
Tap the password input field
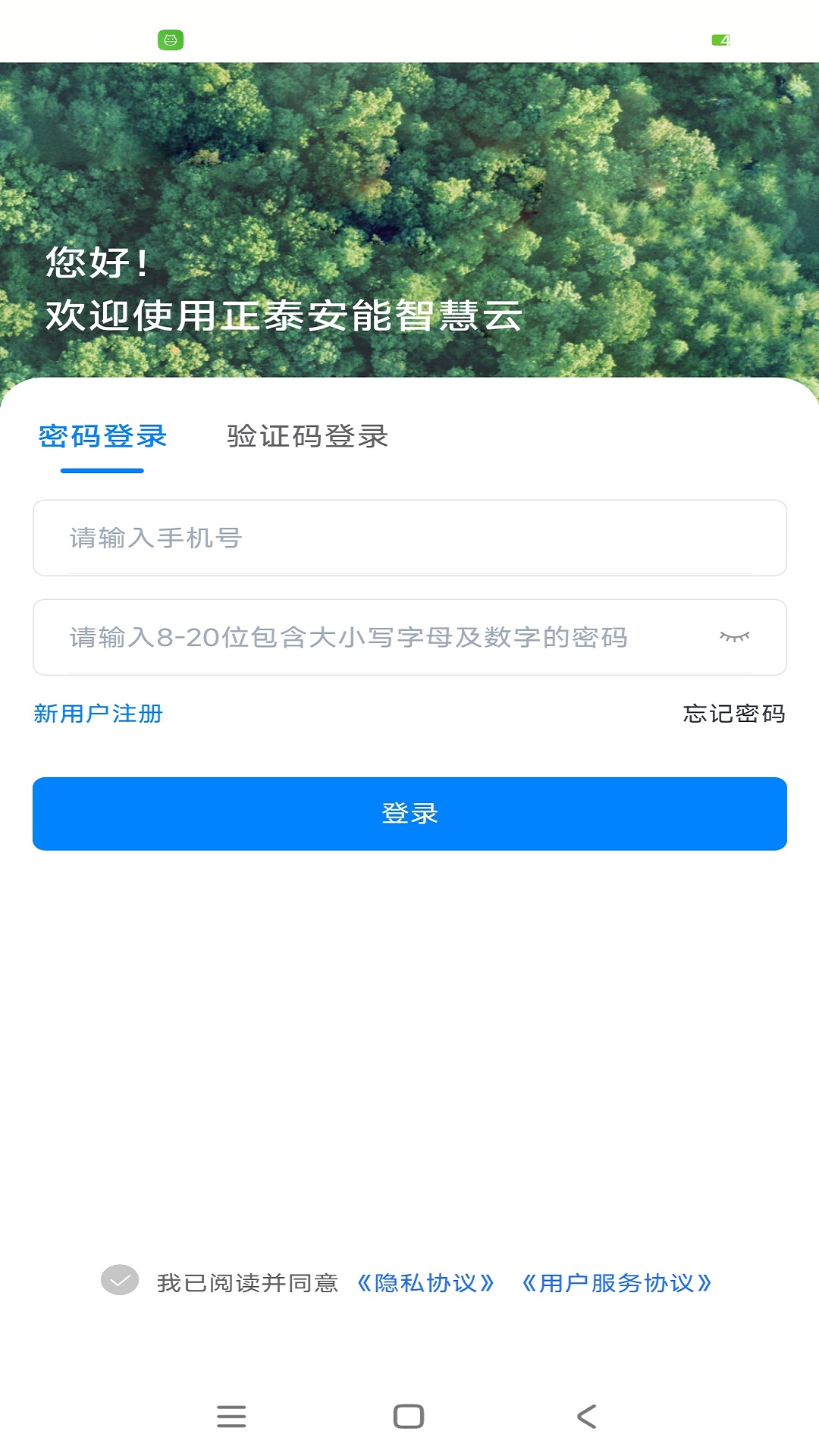[379, 637]
